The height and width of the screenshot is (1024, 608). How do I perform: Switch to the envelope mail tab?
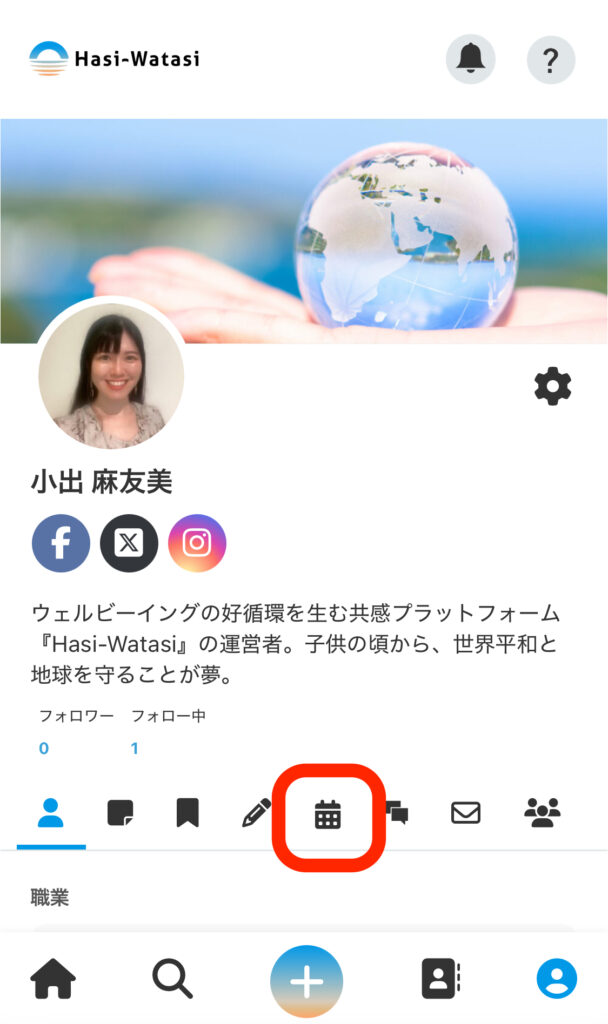point(465,813)
